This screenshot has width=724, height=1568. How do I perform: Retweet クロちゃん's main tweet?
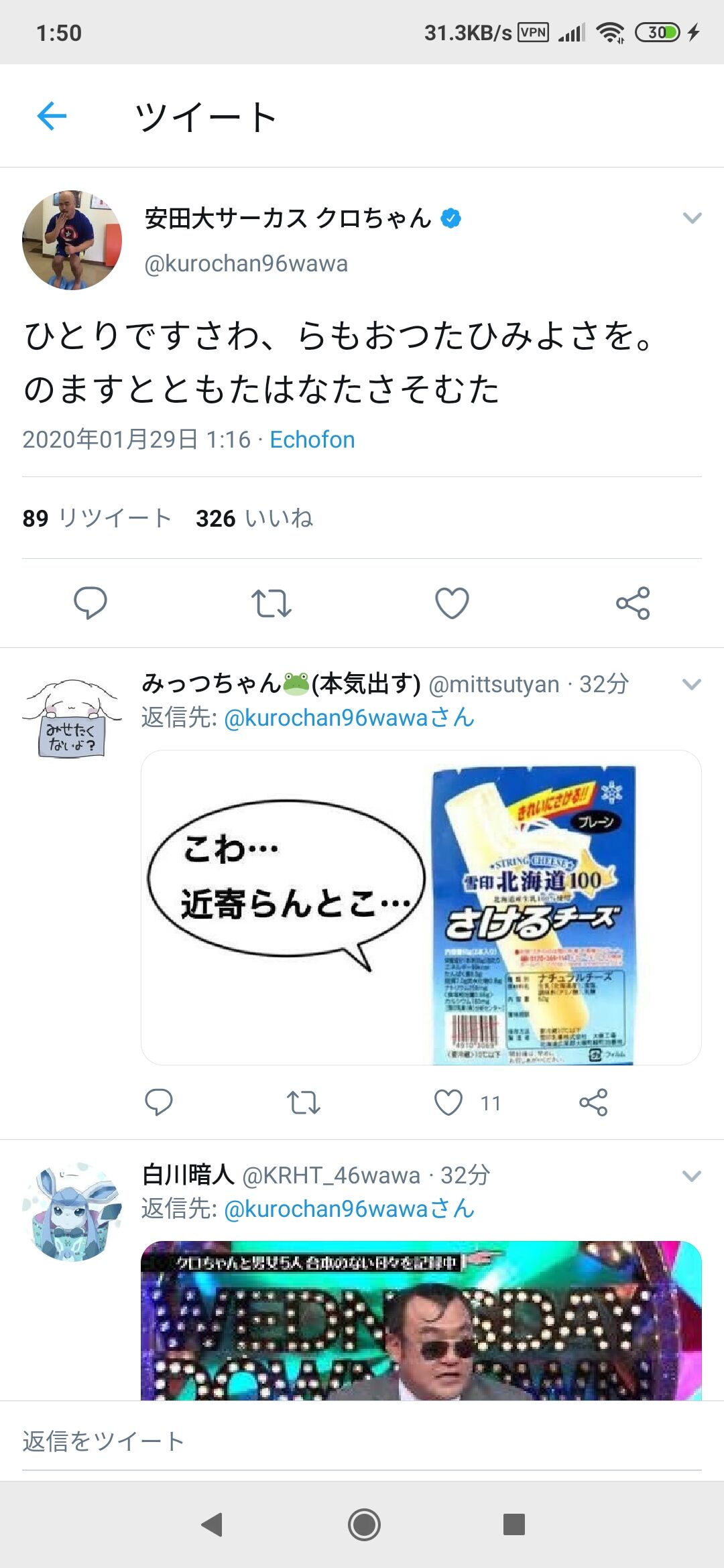pyautogui.click(x=271, y=603)
